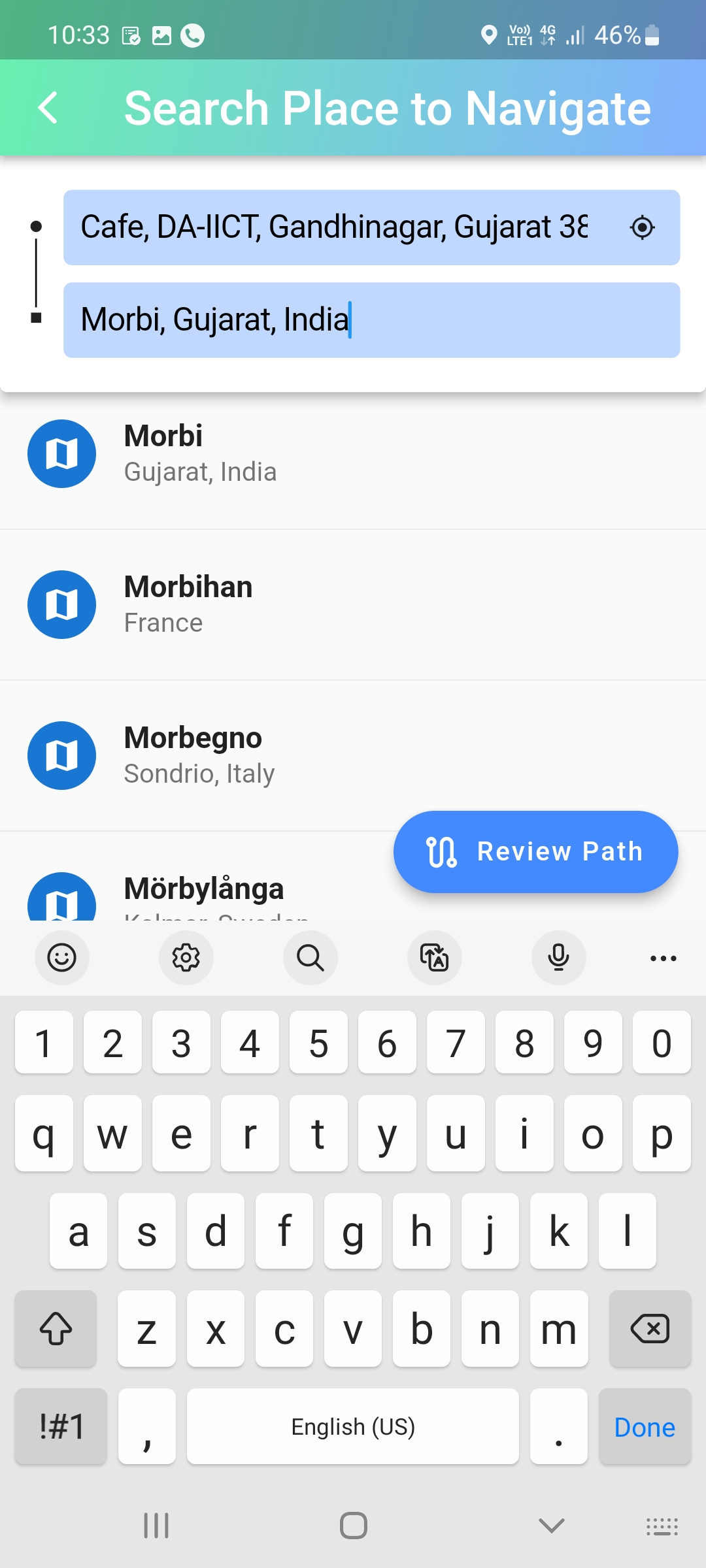The height and width of the screenshot is (1568, 706).
Task: Select Morbi, Gujarat, India suggestion
Action: click(x=353, y=453)
